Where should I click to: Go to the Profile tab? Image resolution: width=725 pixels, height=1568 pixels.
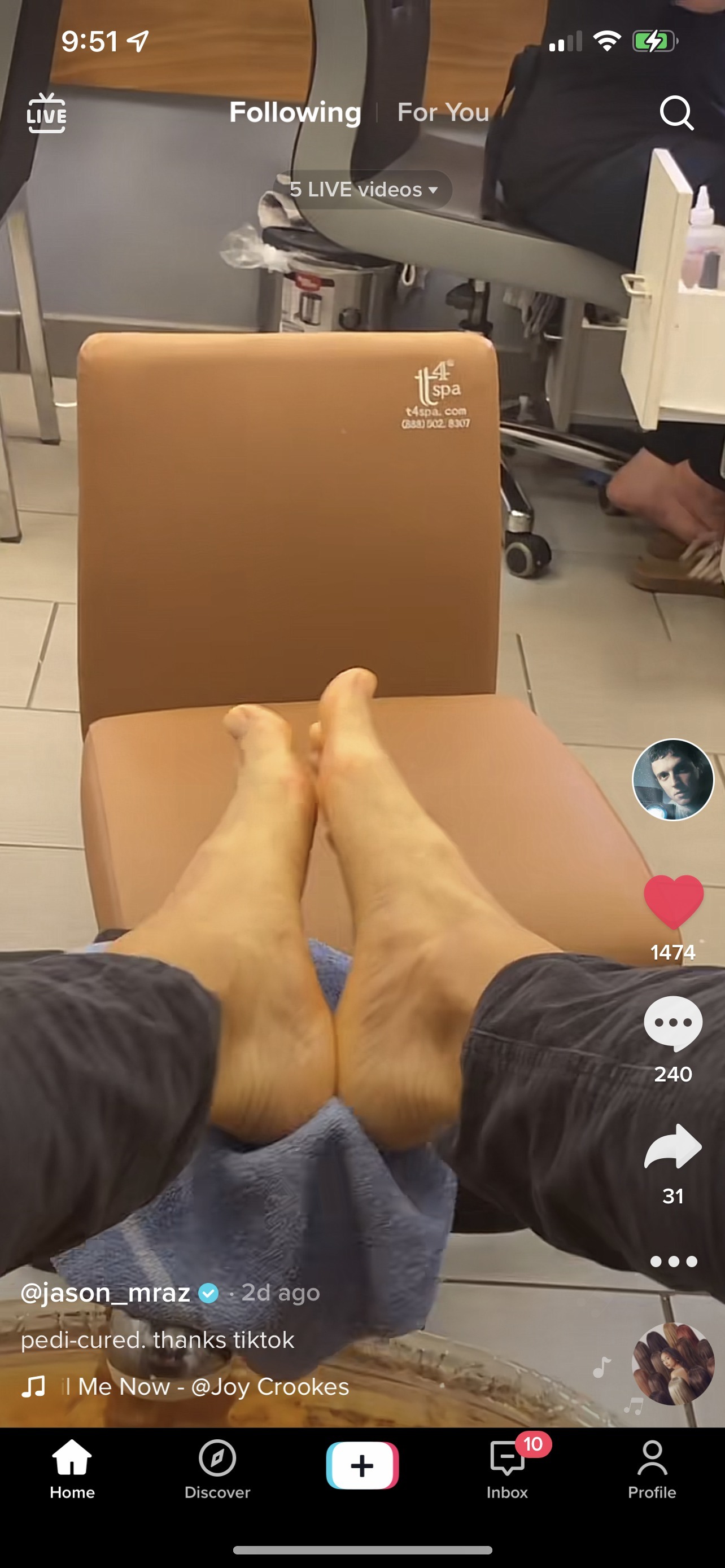point(652,1468)
